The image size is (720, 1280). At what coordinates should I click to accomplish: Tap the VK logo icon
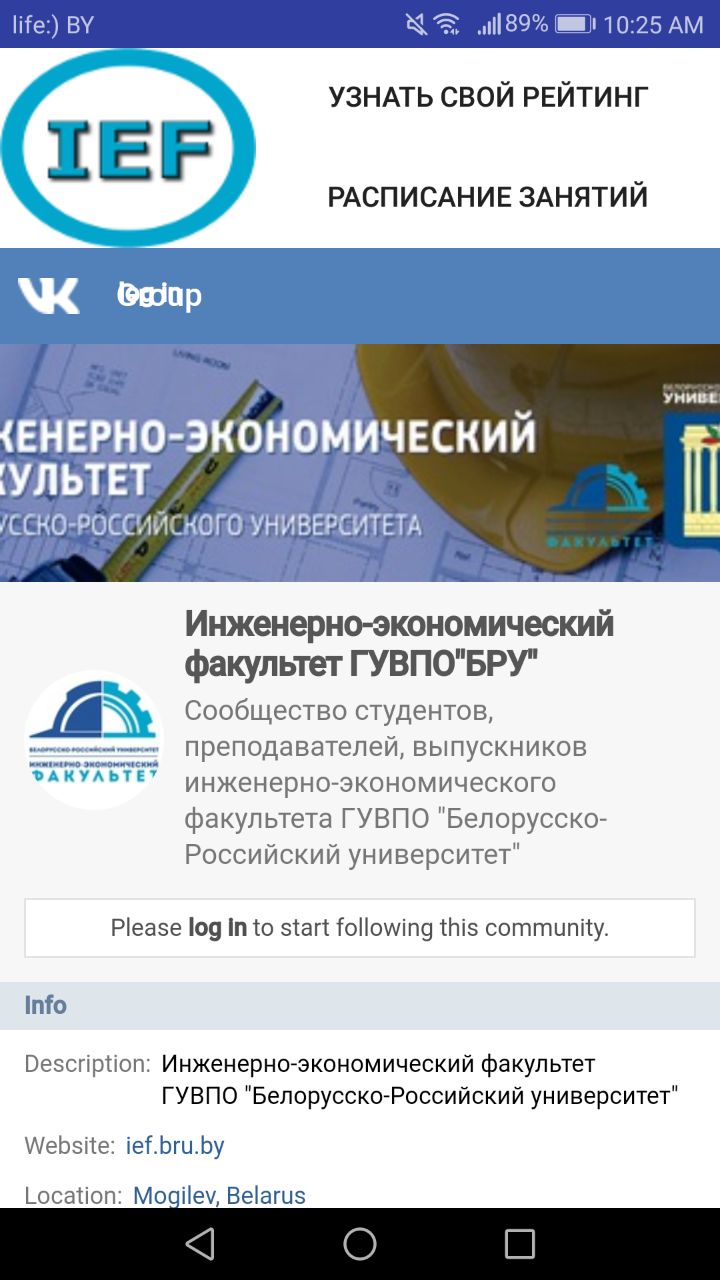[48, 295]
